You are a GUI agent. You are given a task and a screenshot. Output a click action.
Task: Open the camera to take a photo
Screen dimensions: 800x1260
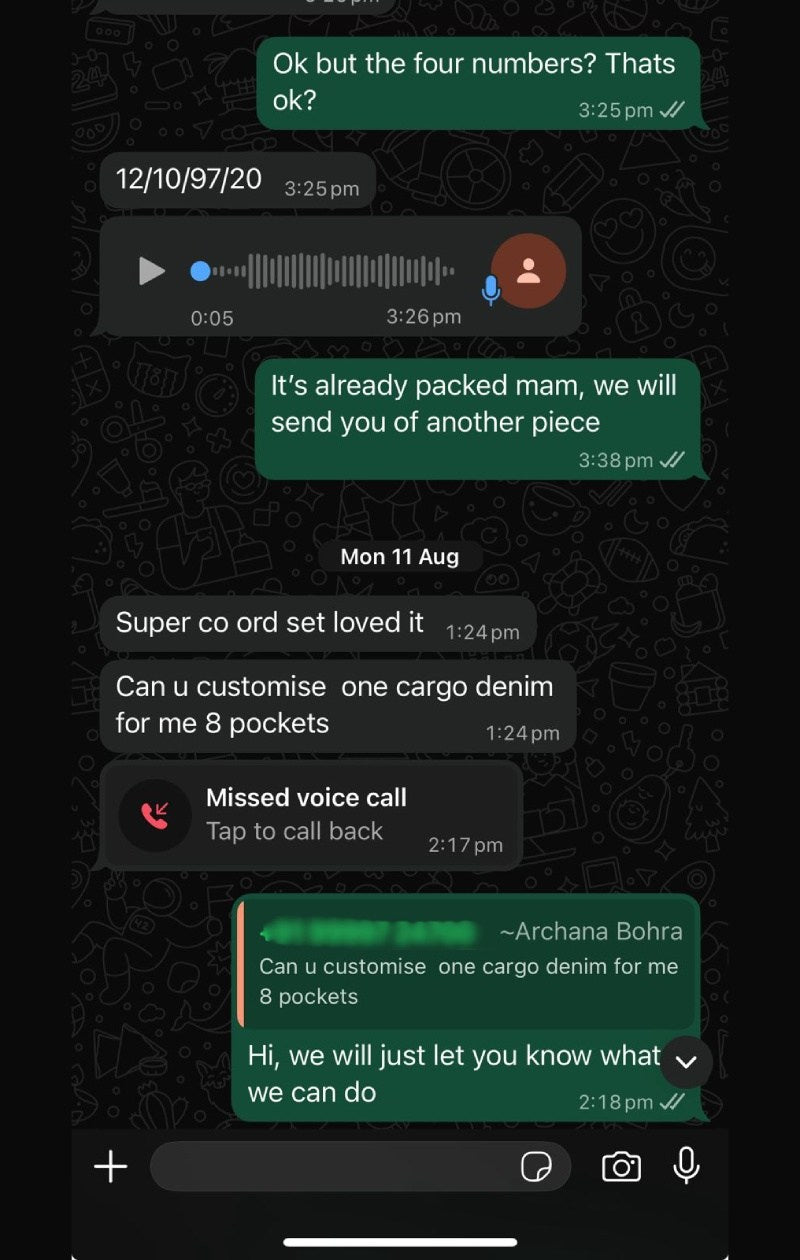tap(621, 1166)
